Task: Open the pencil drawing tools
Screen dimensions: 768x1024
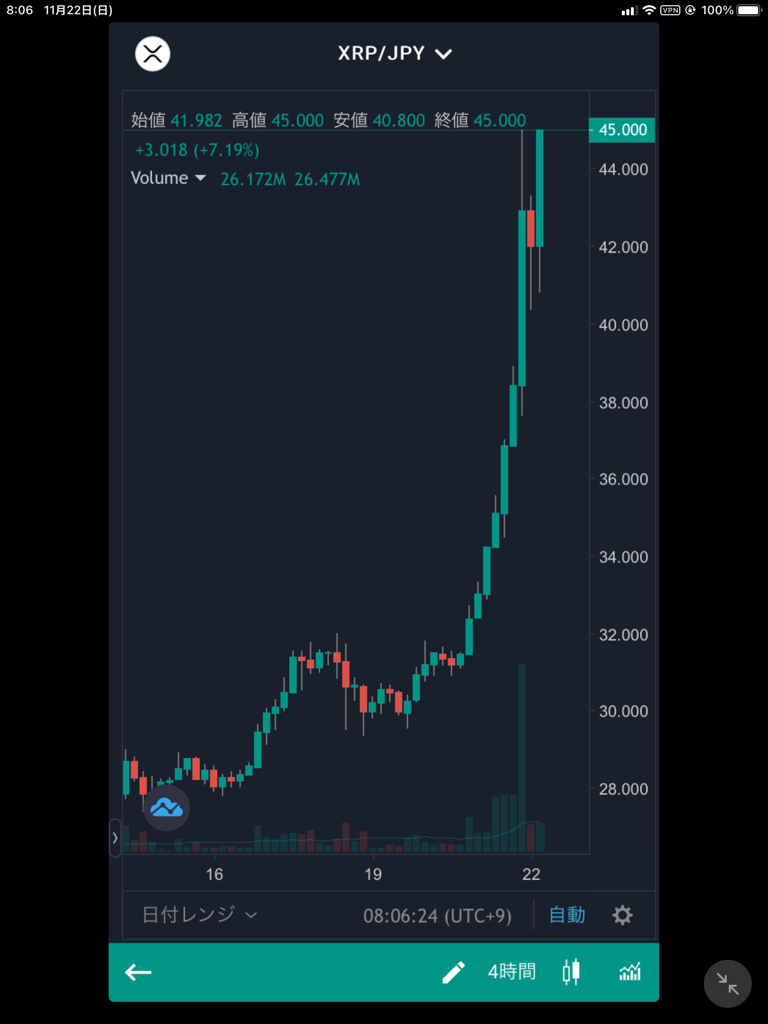Action: pyautogui.click(x=454, y=972)
